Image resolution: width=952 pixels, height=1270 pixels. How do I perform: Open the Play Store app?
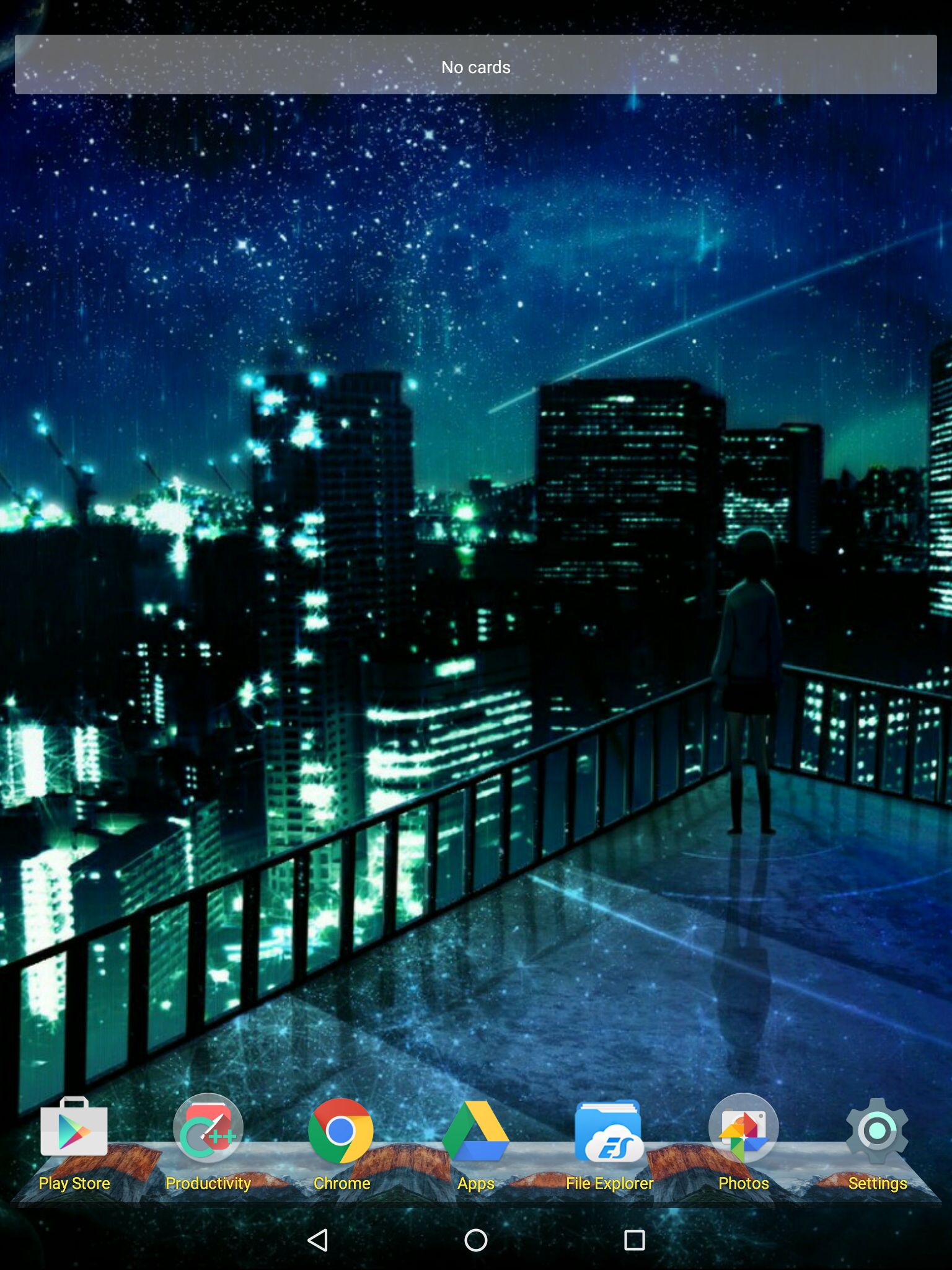pyautogui.click(x=74, y=1129)
